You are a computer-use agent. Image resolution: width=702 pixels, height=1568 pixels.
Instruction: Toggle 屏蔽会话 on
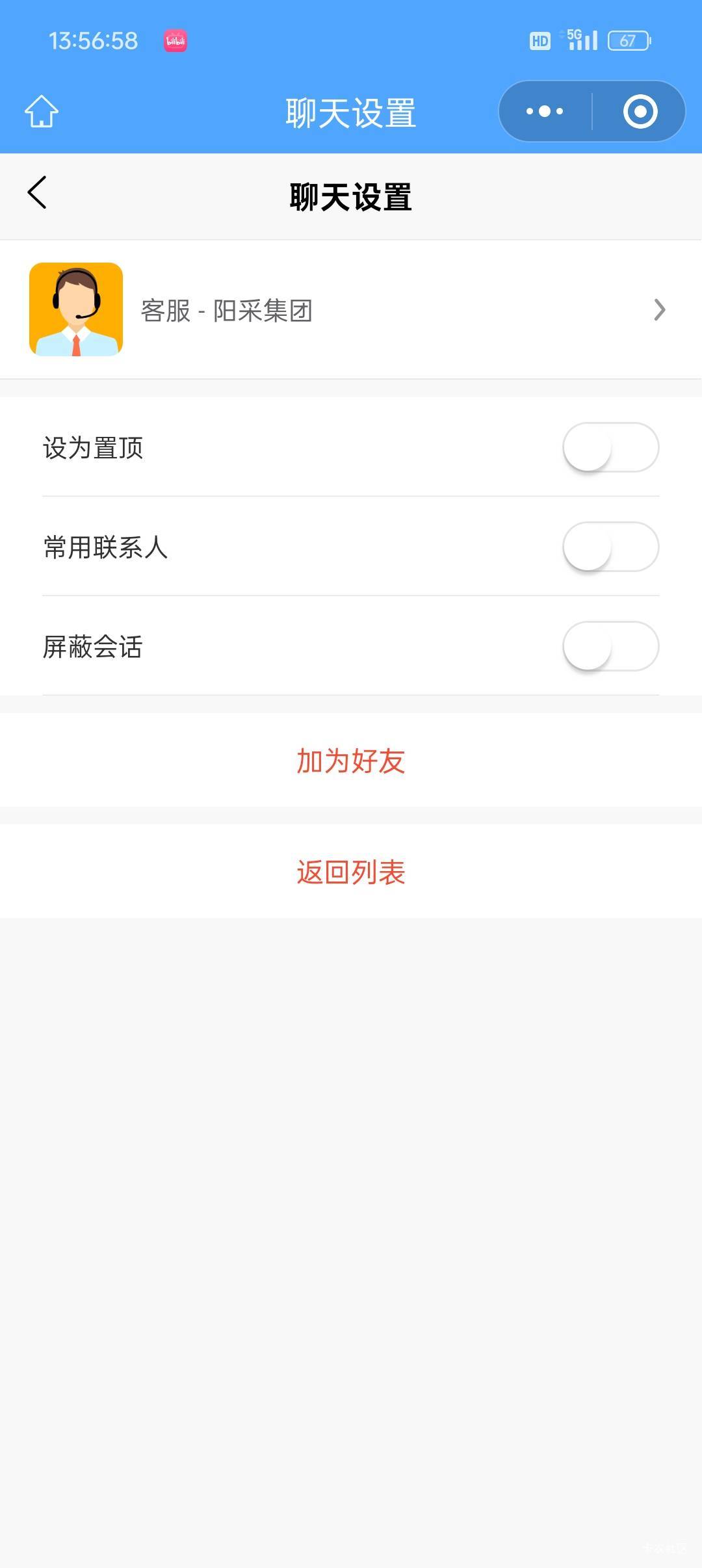pyautogui.click(x=611, y=646)
